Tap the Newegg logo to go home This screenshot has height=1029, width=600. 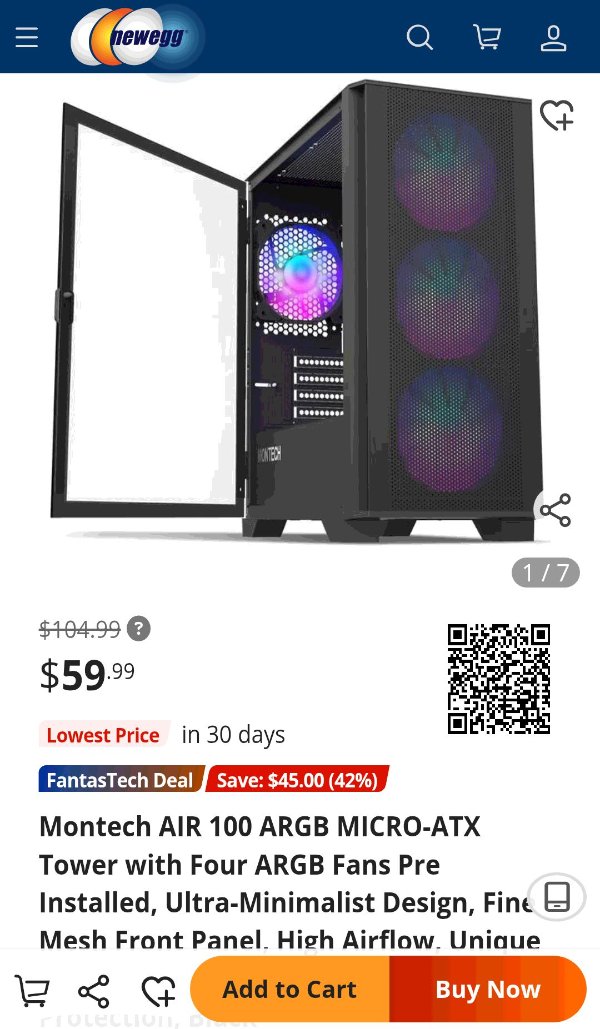click(137, 39)
